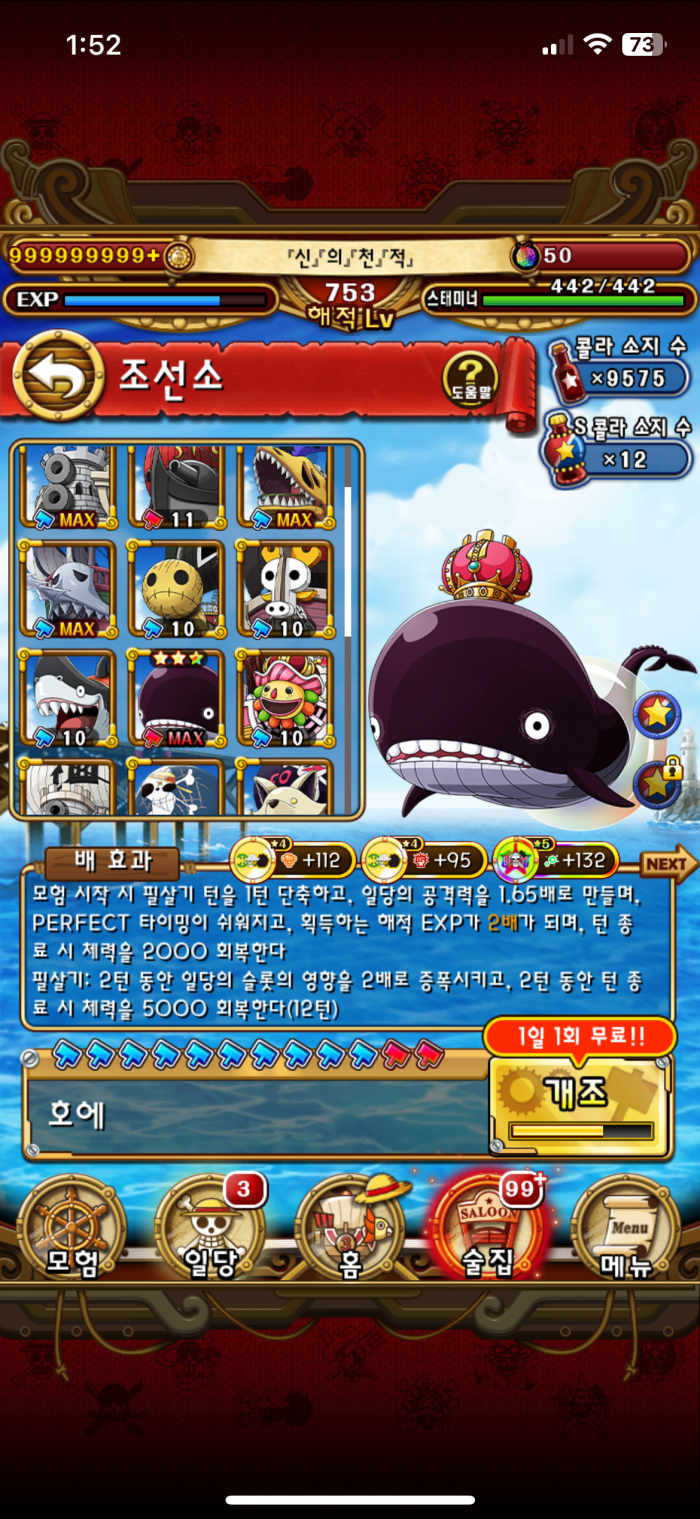700x1519 pixels.
Task: Select the rabbit-head MAX ship thumbnail
Action: [x=66, y=588]
